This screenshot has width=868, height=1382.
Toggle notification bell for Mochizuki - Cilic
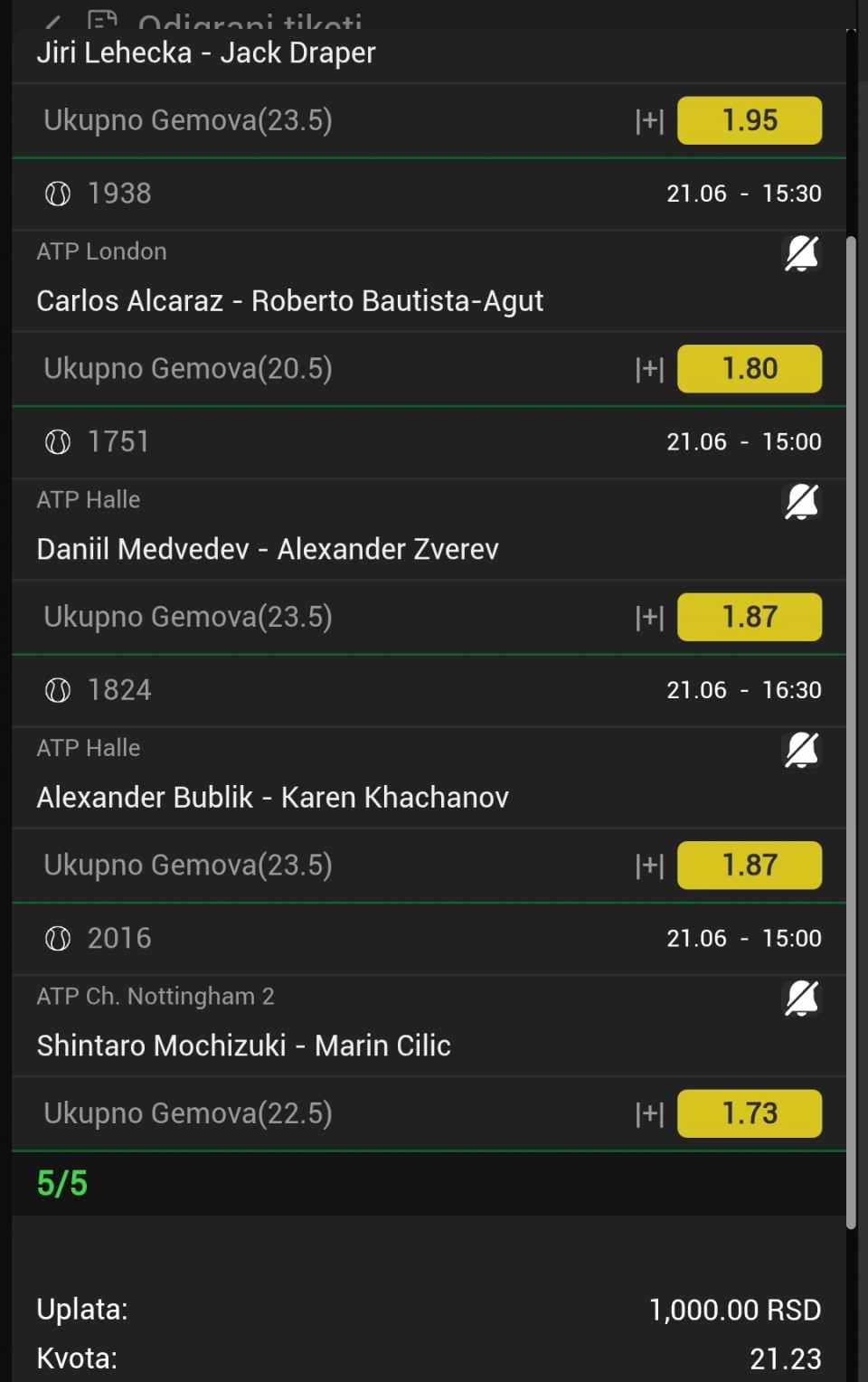tap(801, 999)
